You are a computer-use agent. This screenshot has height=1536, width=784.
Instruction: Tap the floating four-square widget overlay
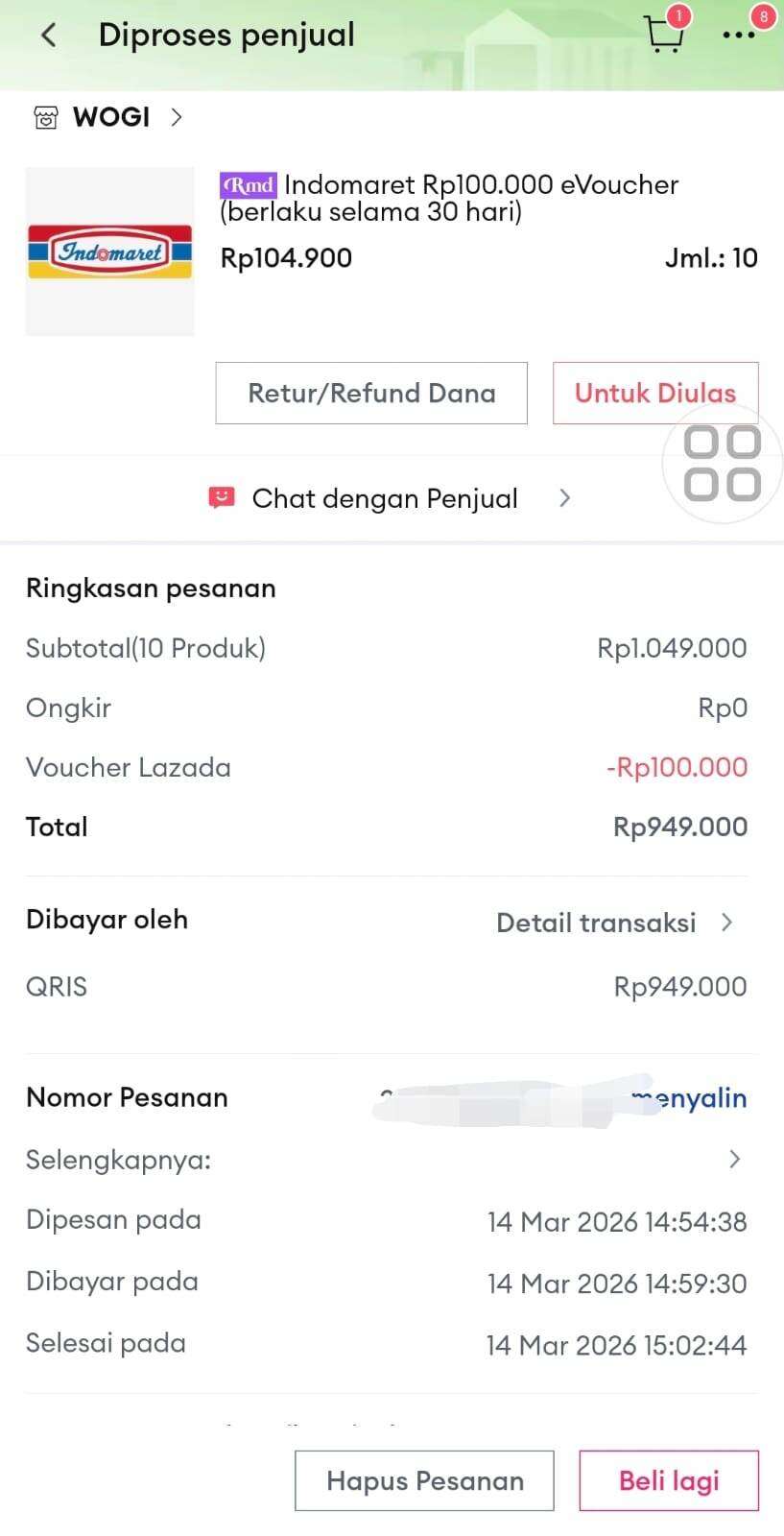point(722,463)
